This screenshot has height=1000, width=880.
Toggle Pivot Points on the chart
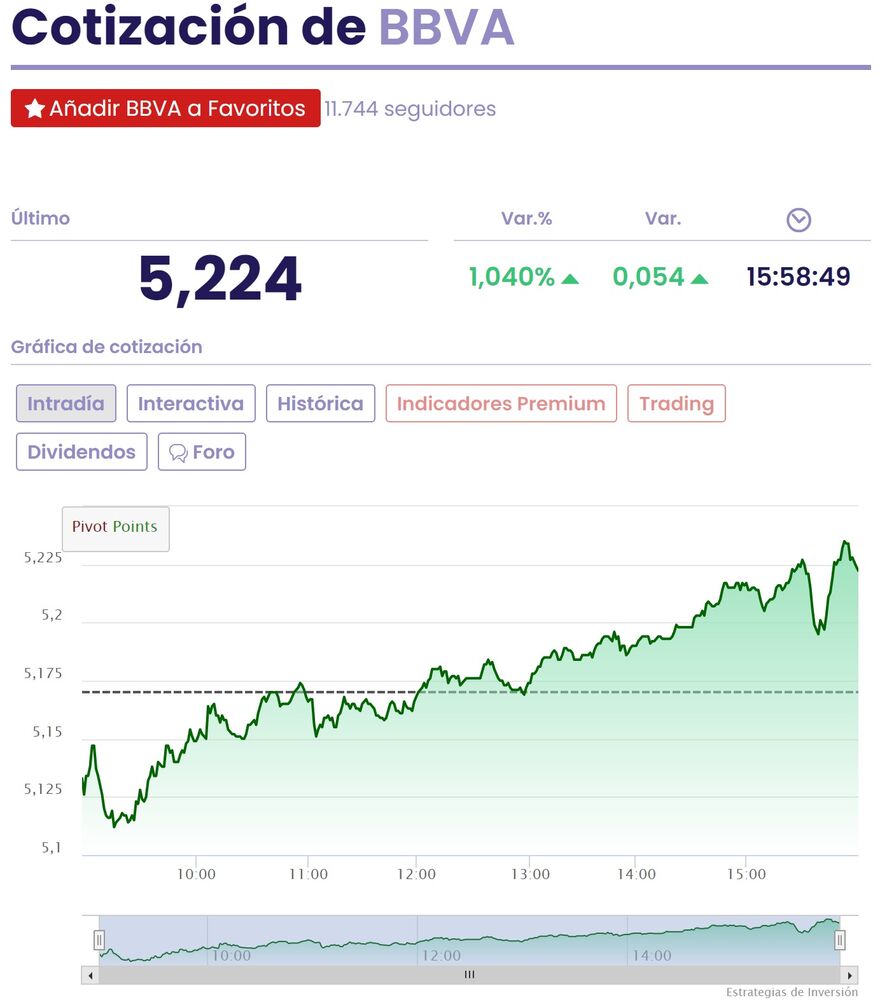click(x=115, y=527)
